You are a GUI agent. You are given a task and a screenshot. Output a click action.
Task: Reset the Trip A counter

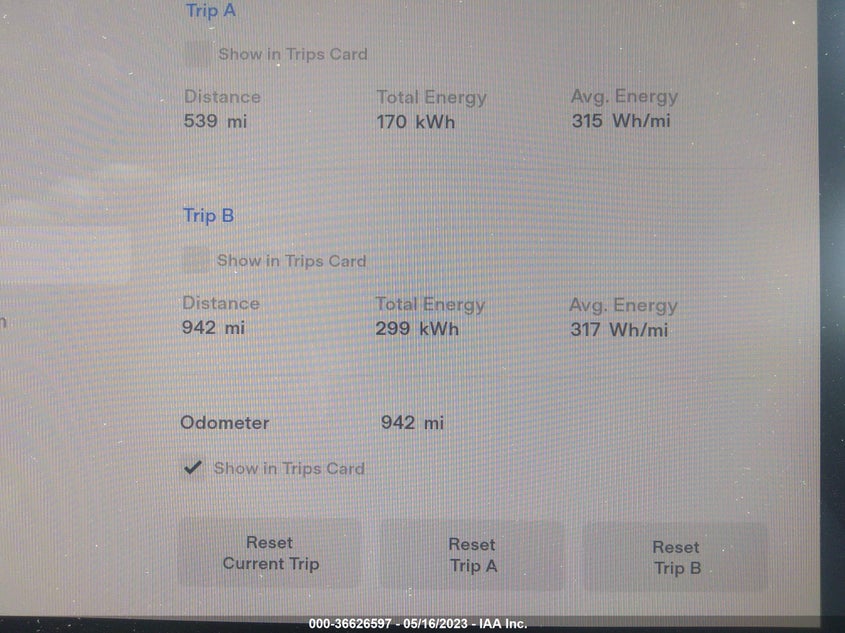click(472, 555)
